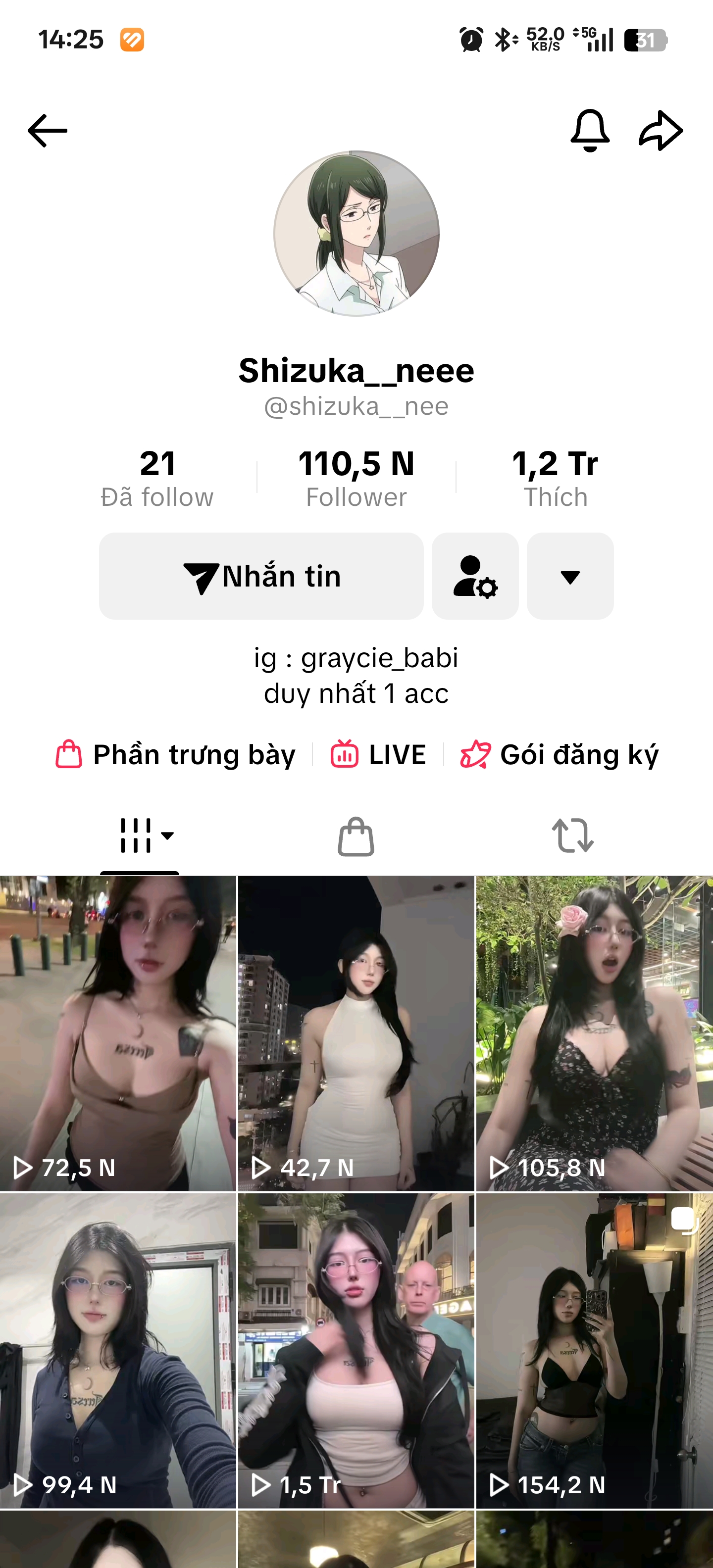This screenshot has width=713, height=1568.
Task: Open the LIVE section
Action: [378, 755]
